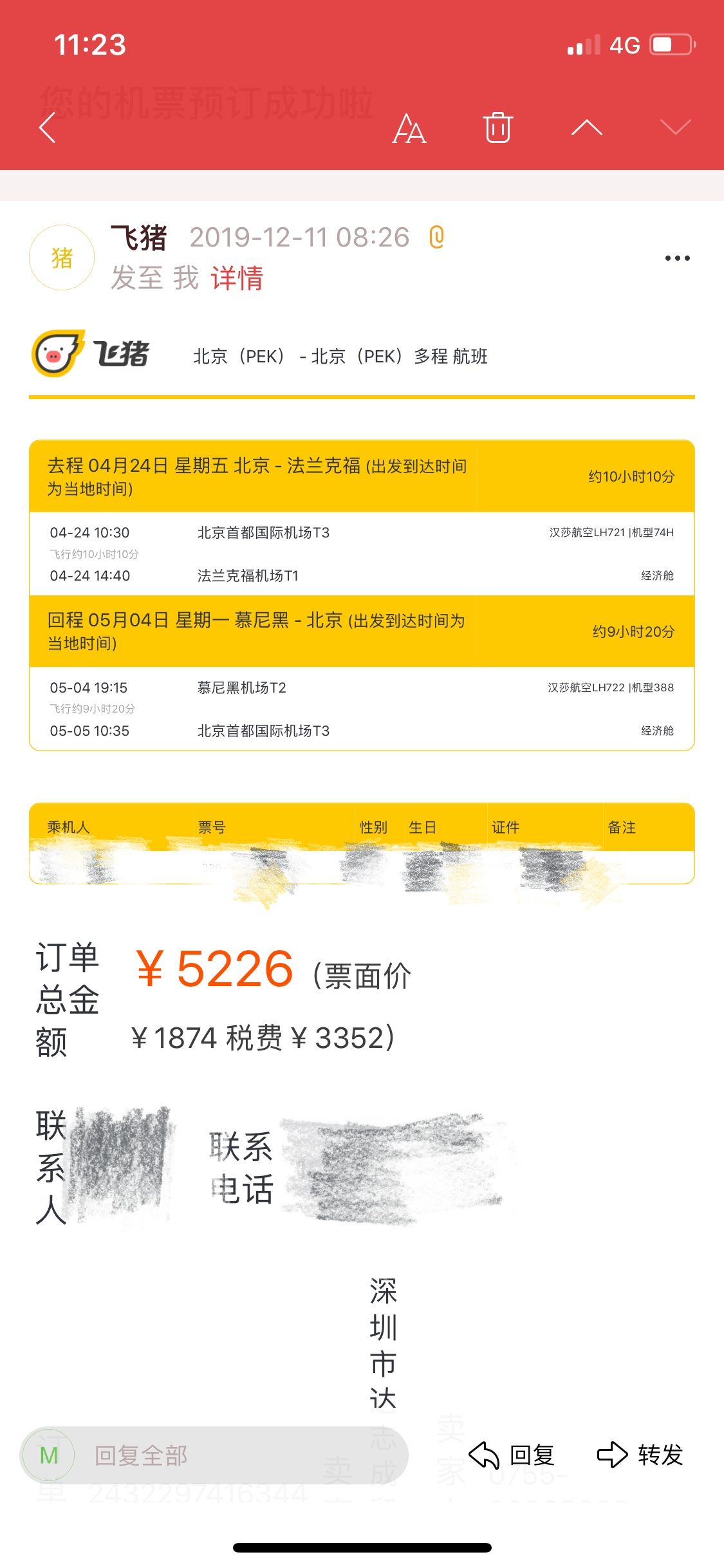
Task: Forward the email with 转发
Action: 640,1455
